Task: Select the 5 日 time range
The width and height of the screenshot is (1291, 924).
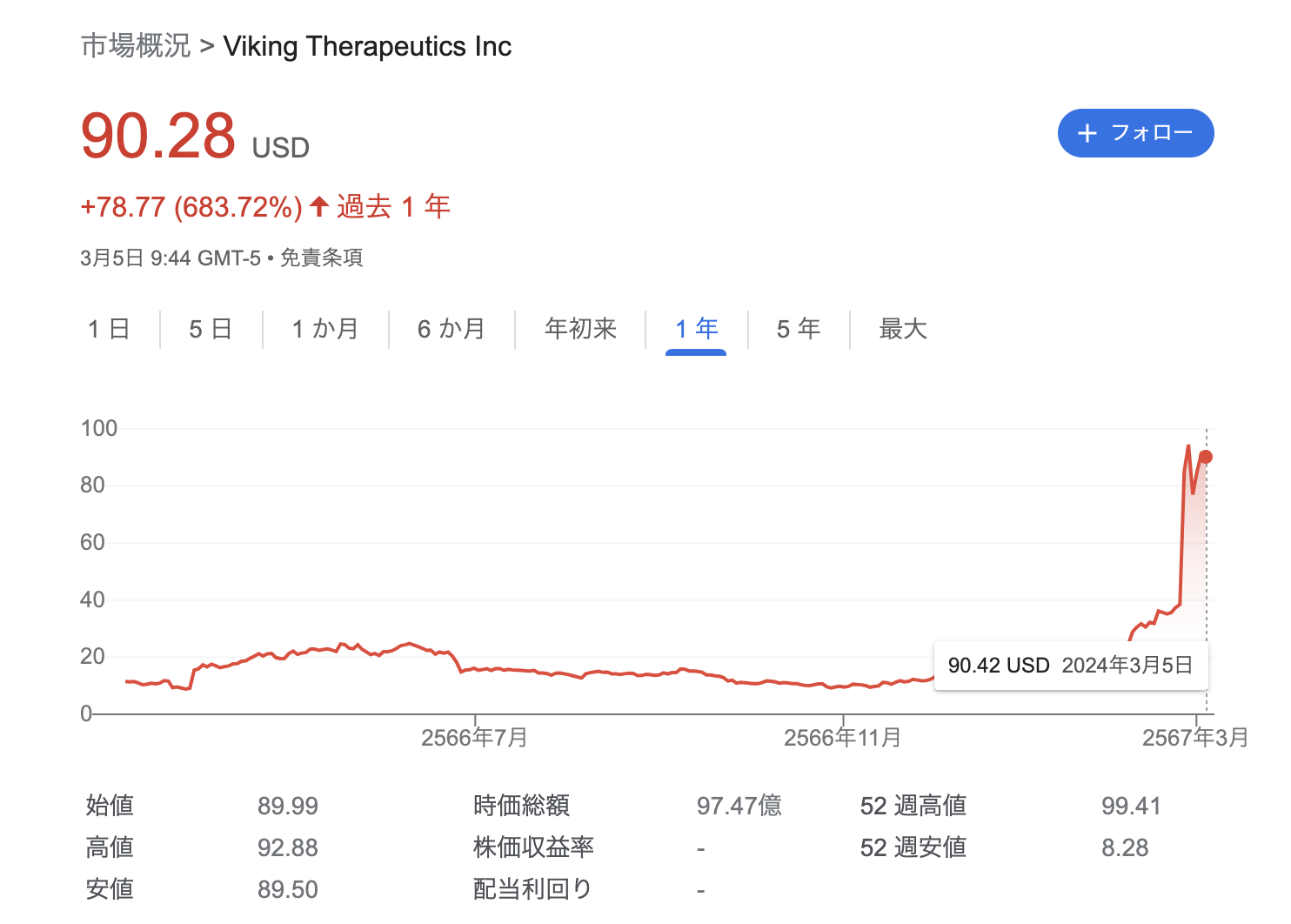Action: coord(211,329)
